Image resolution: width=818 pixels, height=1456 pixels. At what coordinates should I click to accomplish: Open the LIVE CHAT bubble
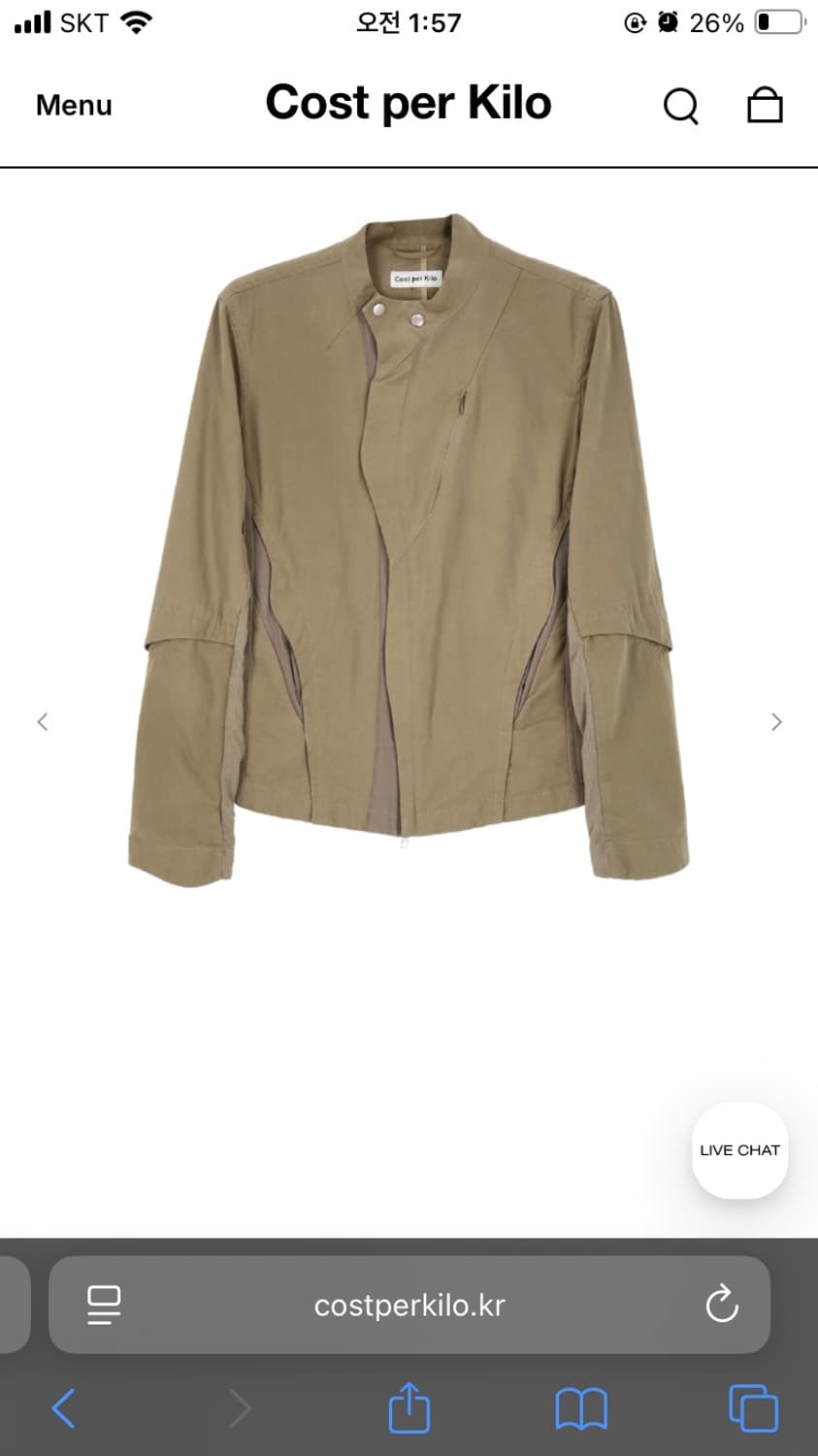click(739, 1150)
